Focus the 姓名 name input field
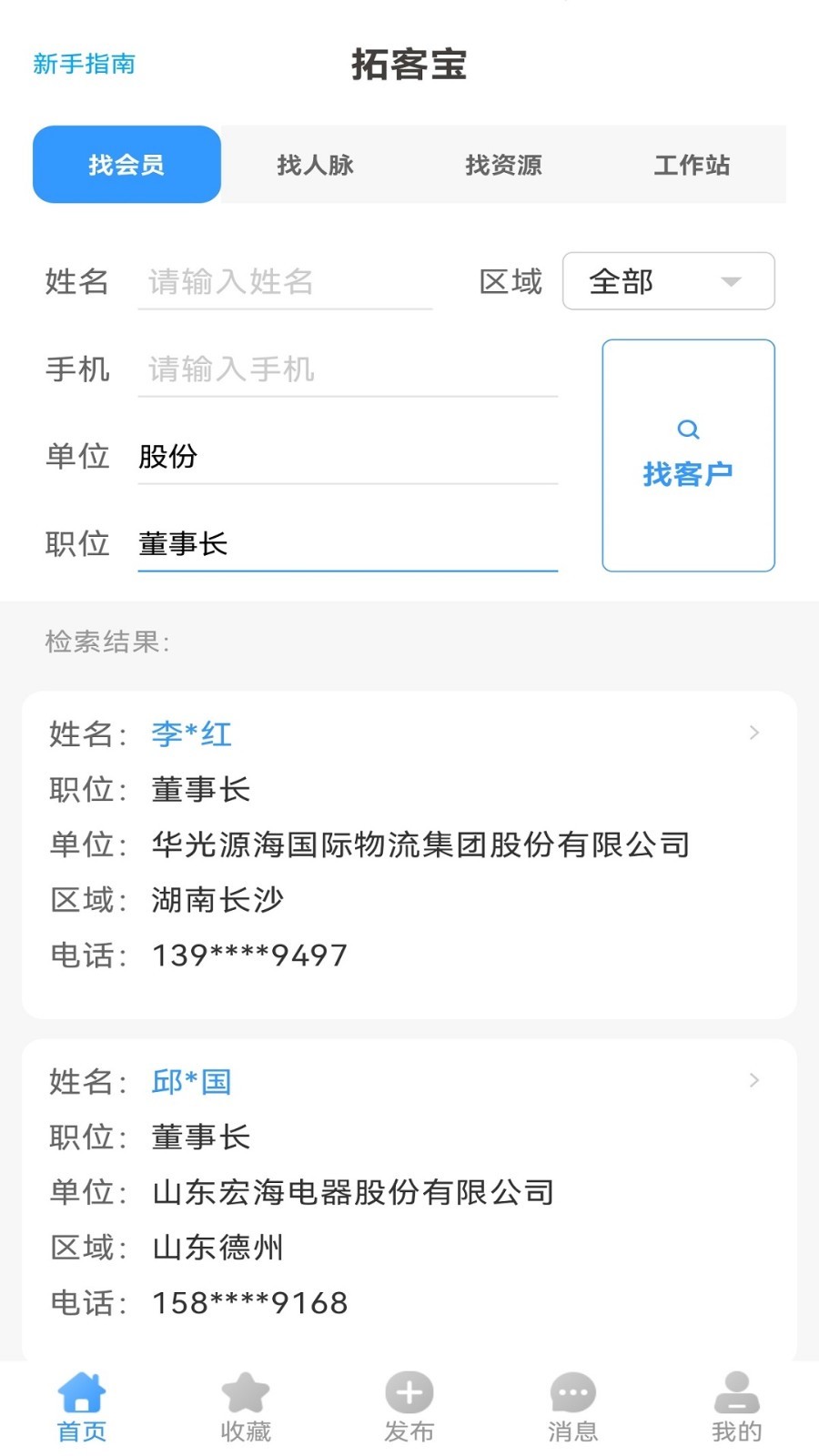This screenshot has height=1456, width=819. (284, 282)
